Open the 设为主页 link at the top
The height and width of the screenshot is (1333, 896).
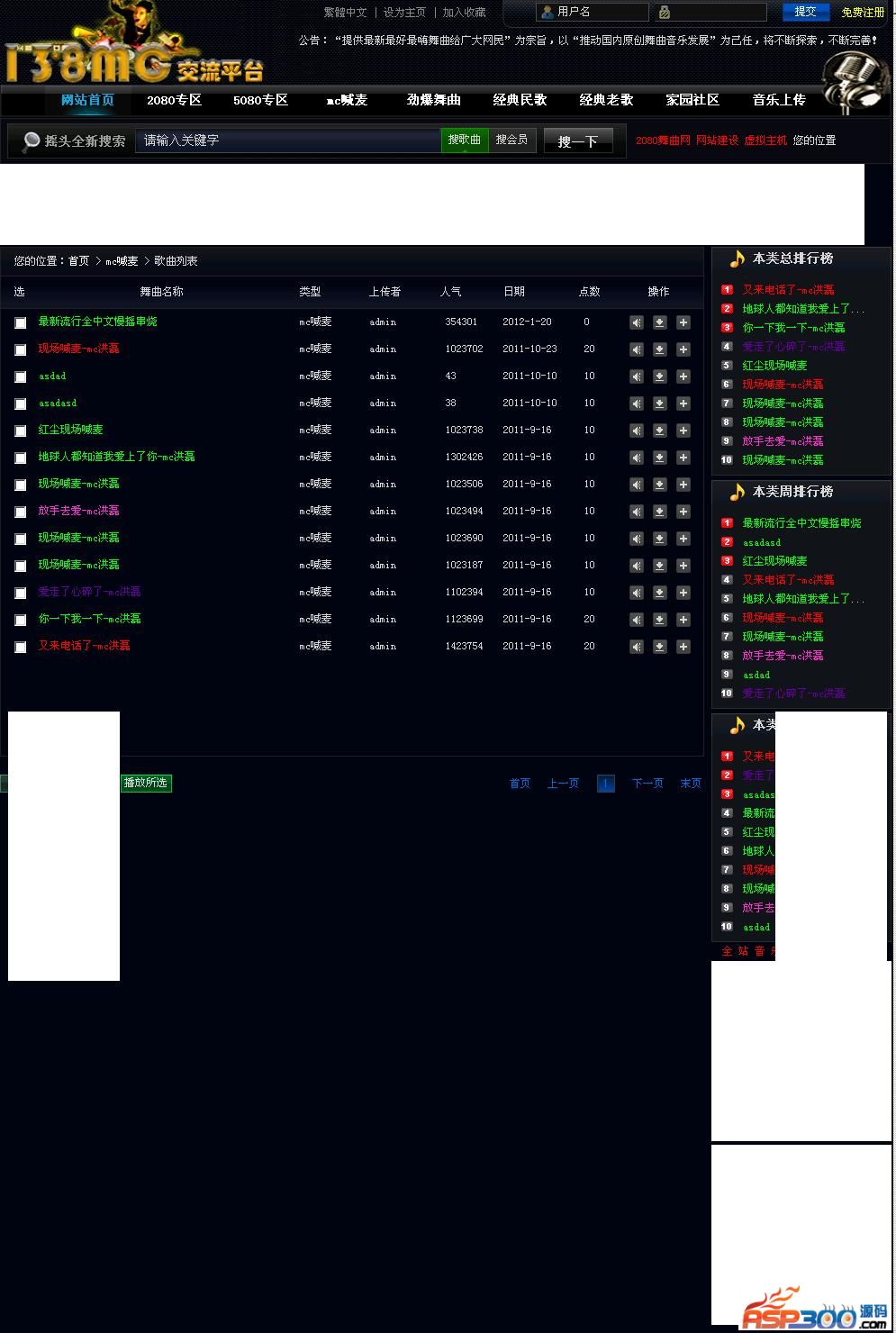[x=404, y=13]
